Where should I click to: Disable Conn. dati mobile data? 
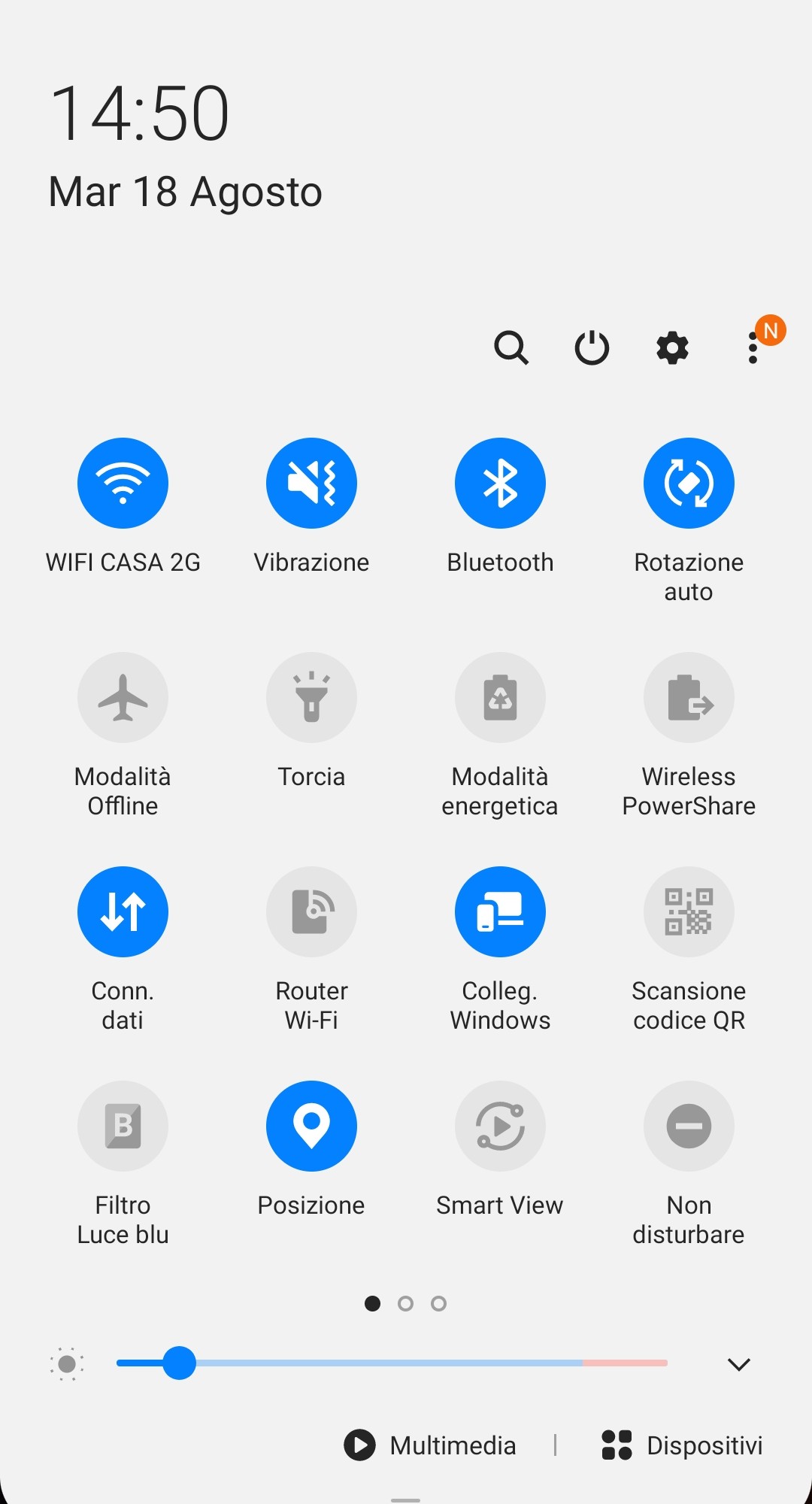123,911
